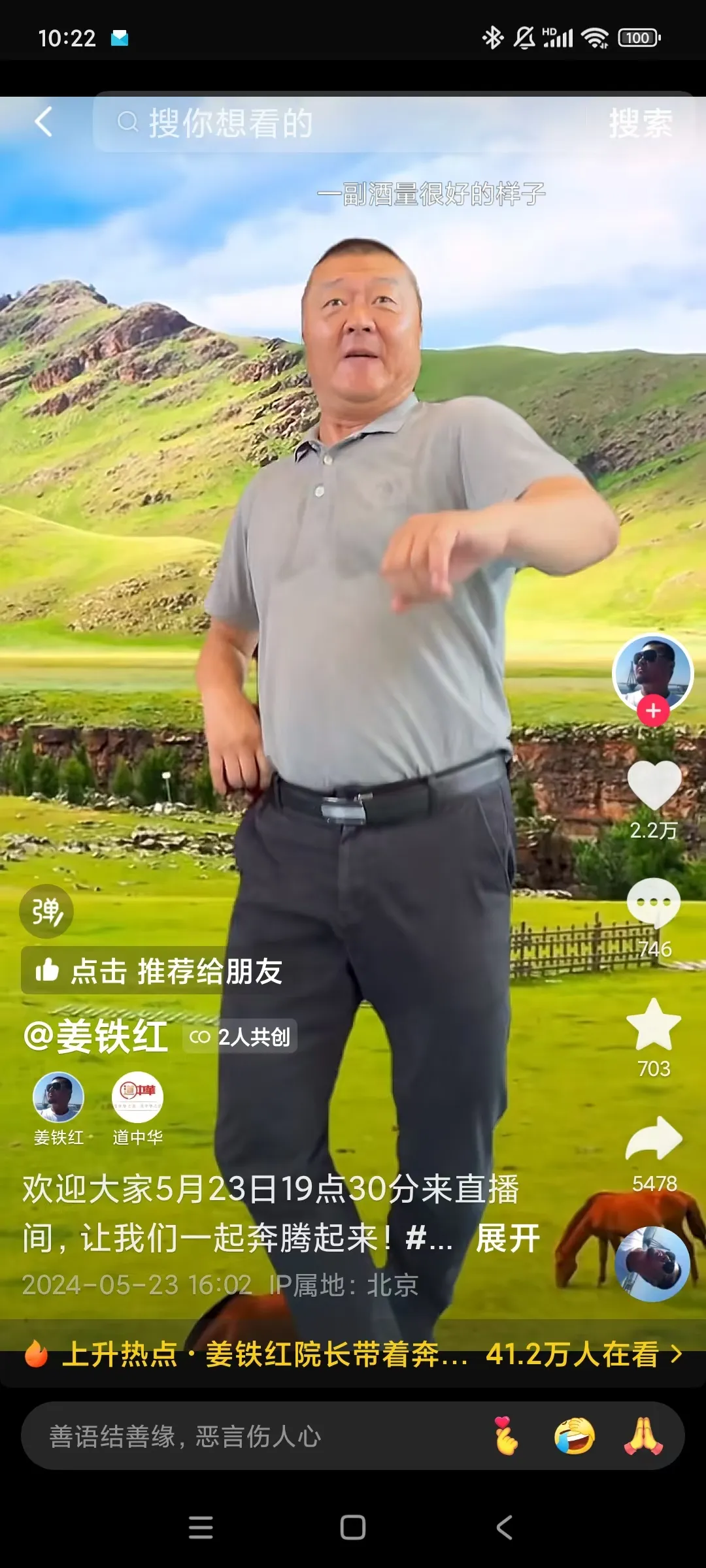
Task: Tap the 搜索 button
Action: point(640,123)
